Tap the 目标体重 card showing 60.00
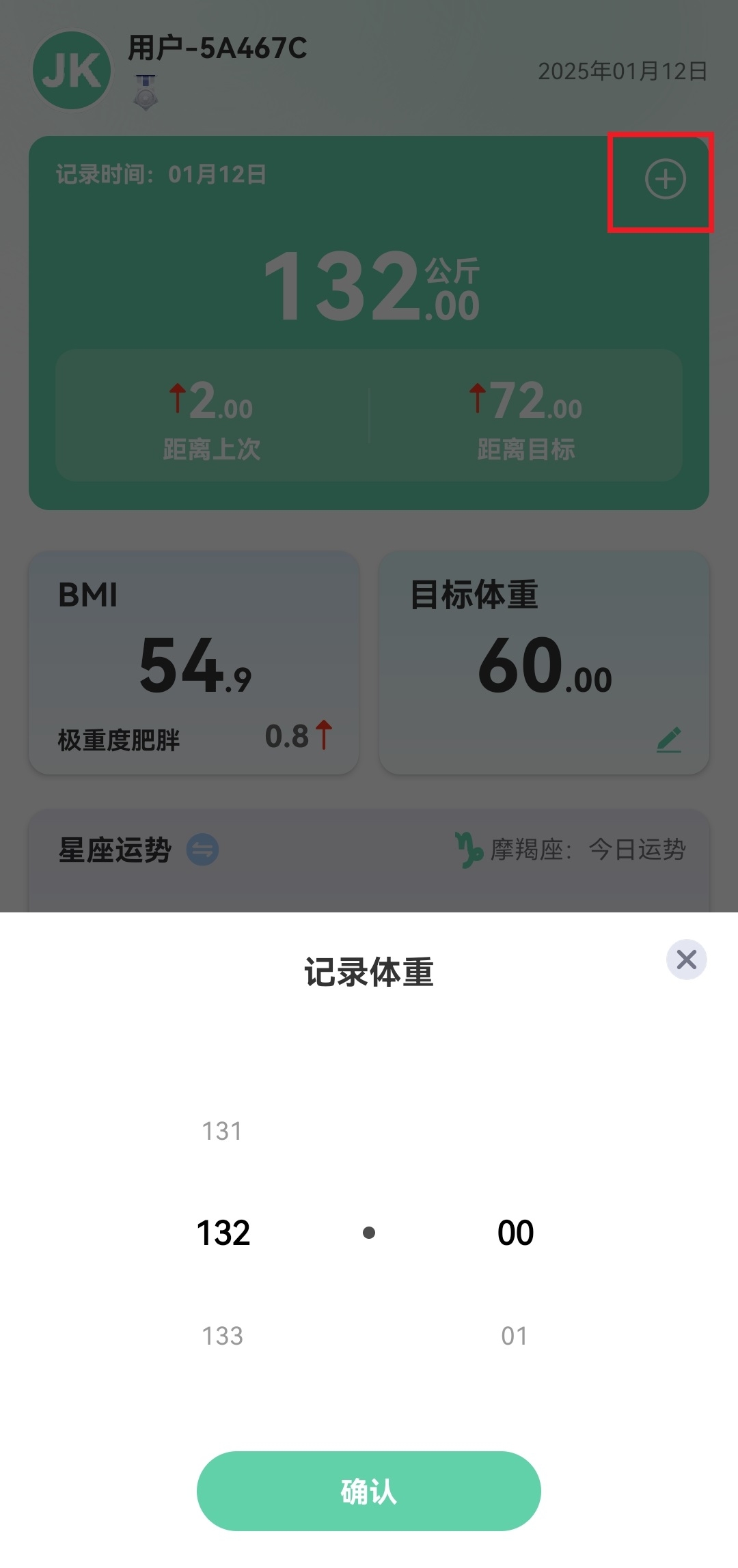 pyautogui.click(x=545, y=661)
